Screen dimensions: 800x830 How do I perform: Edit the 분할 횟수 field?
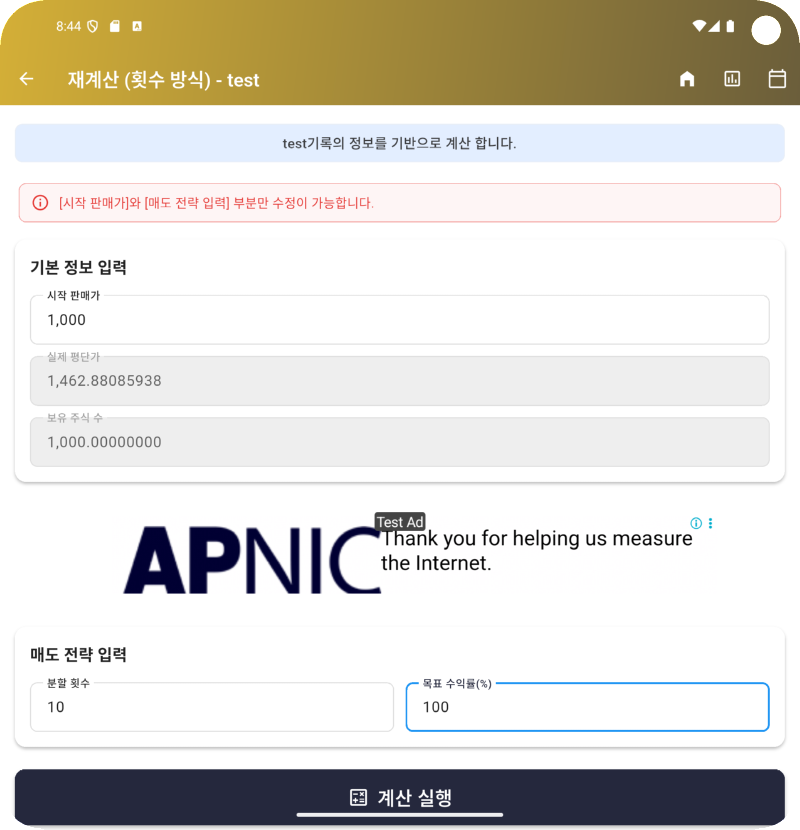211,707
